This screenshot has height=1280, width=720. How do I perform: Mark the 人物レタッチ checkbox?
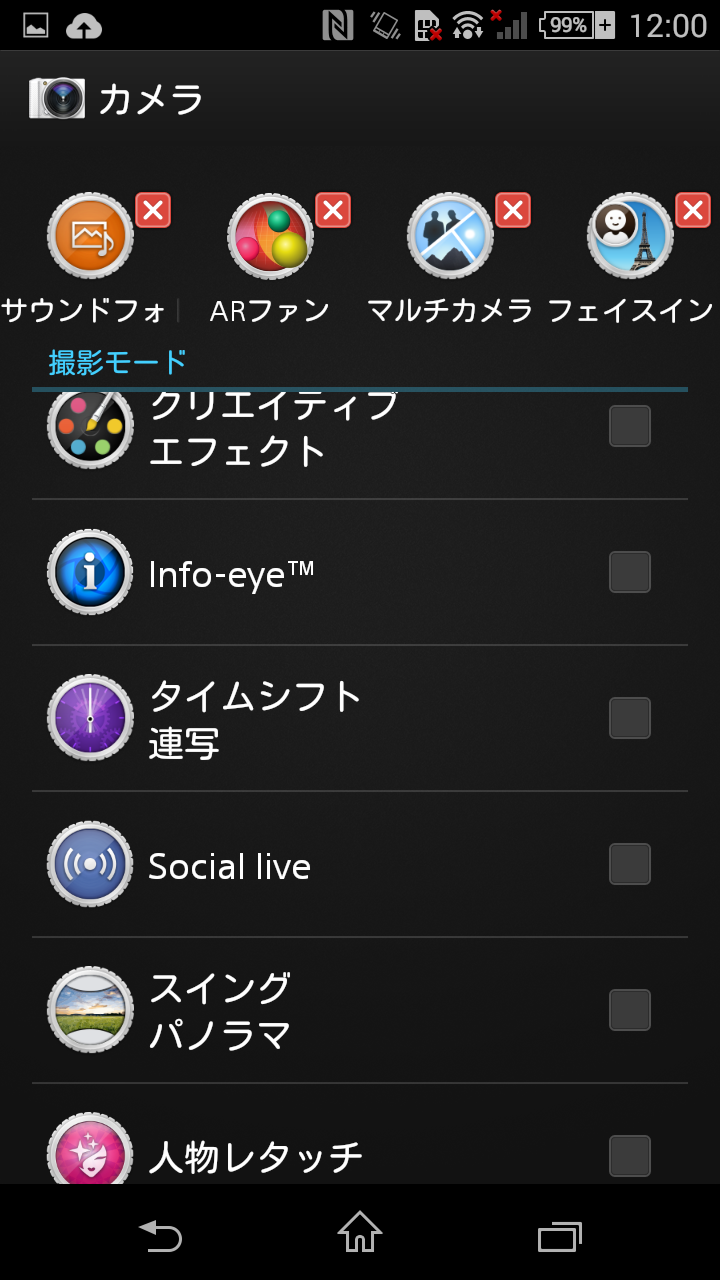tap(630, 1156)
